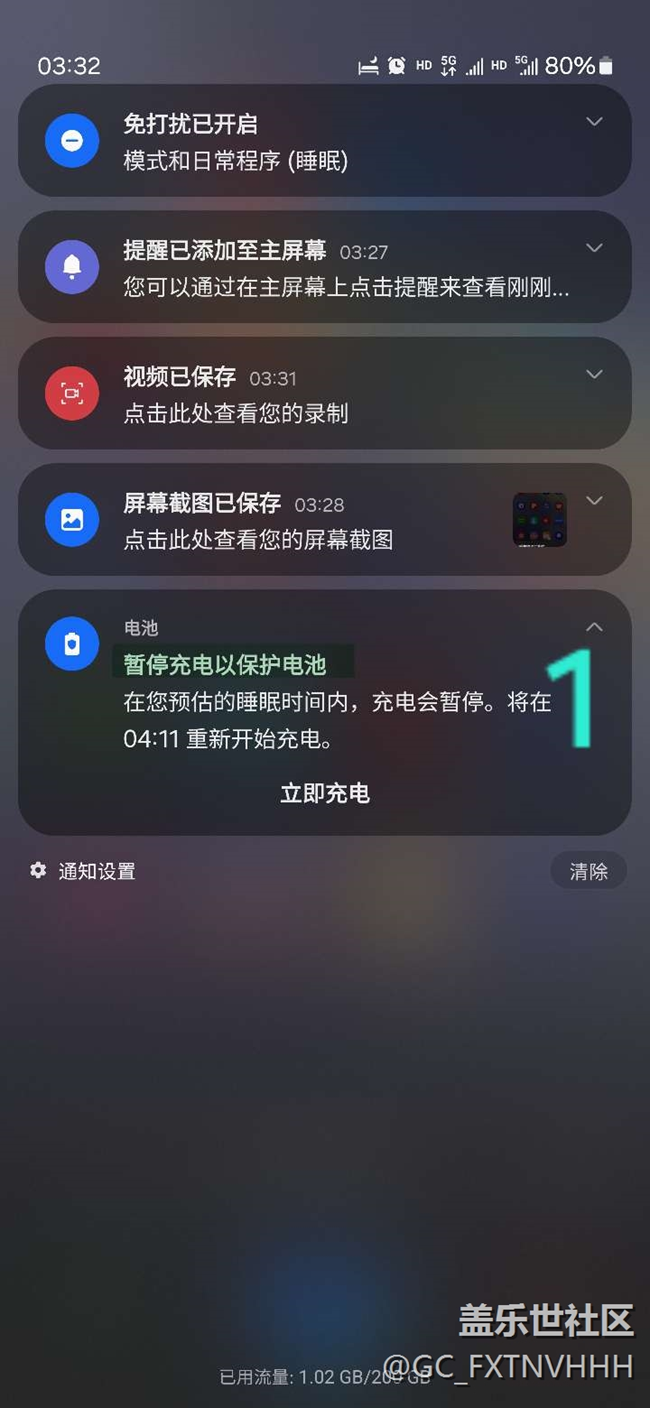This screenshot has height=1408, width=650.
Task: Expand the 屏幕截图已保存 notification chevron
Action: 594,500
